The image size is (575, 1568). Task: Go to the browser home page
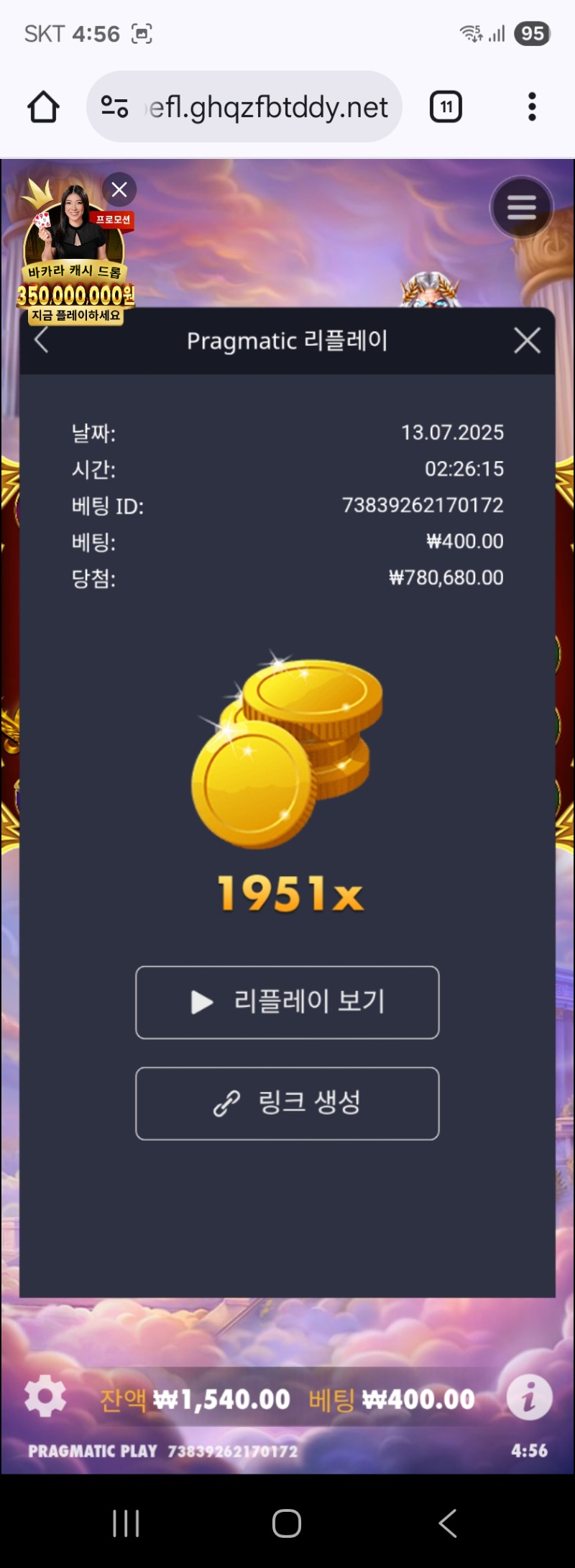point(43,107)
